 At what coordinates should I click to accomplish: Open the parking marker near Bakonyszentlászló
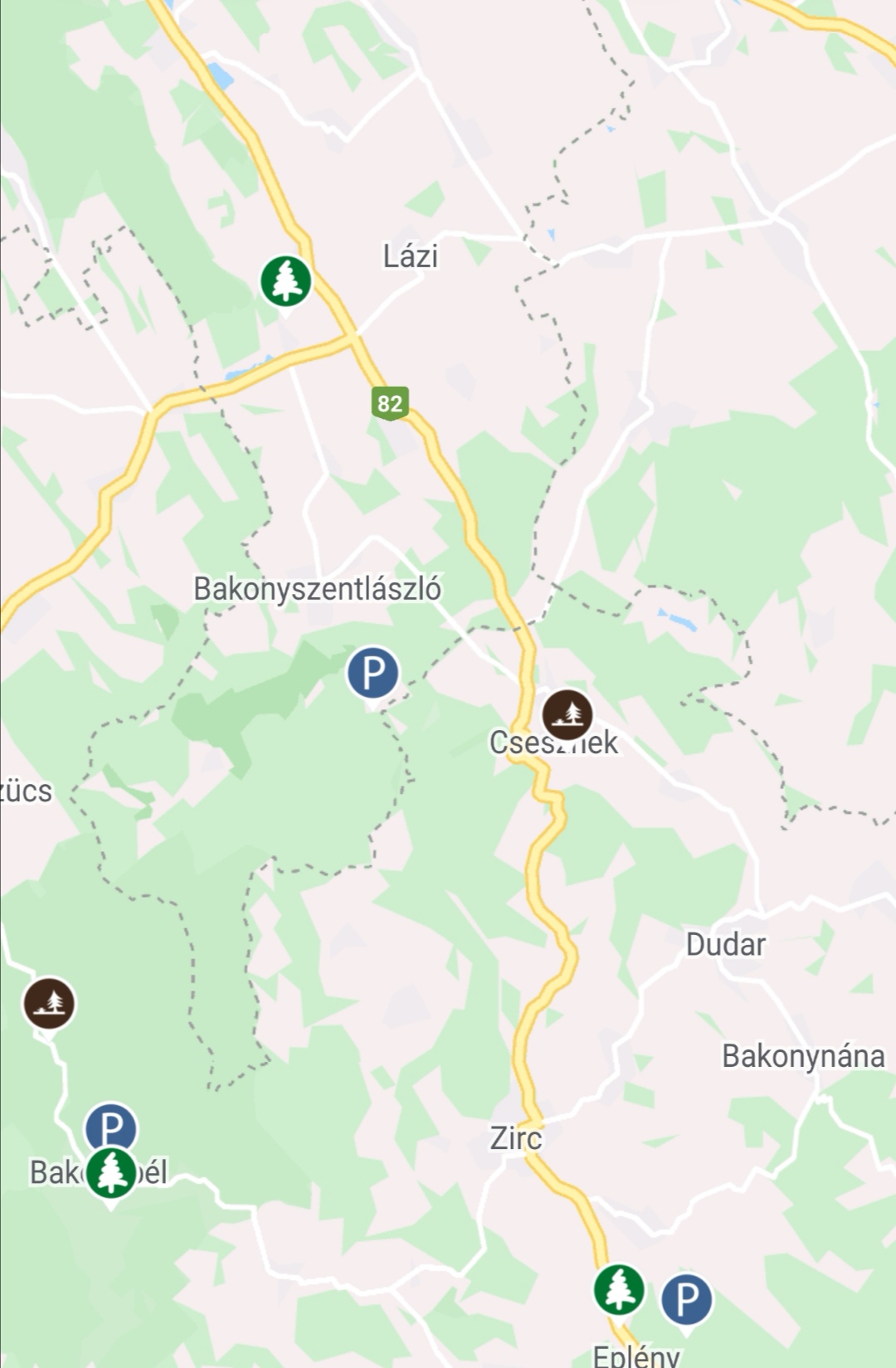pos(373,673)
